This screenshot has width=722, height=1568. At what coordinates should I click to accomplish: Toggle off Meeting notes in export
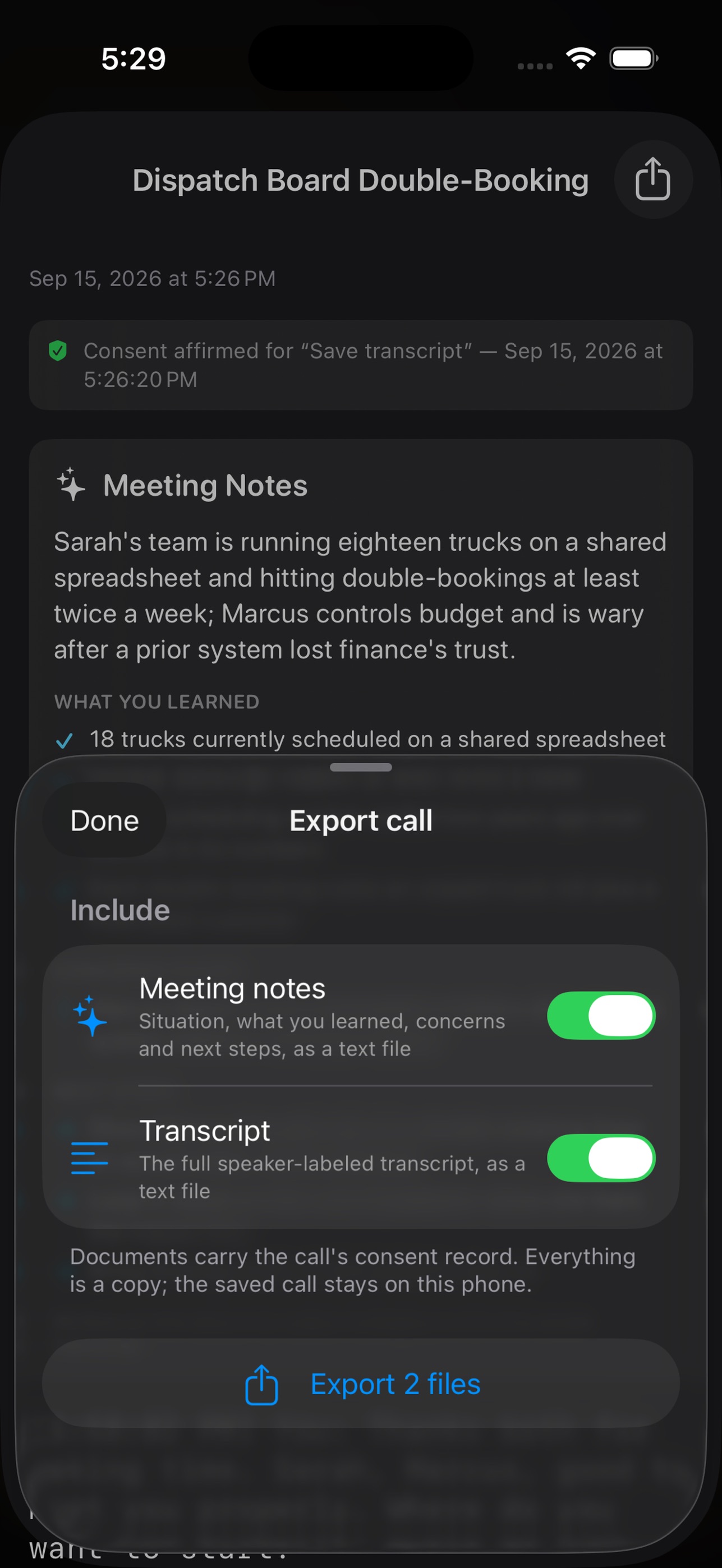point(601,1015)
